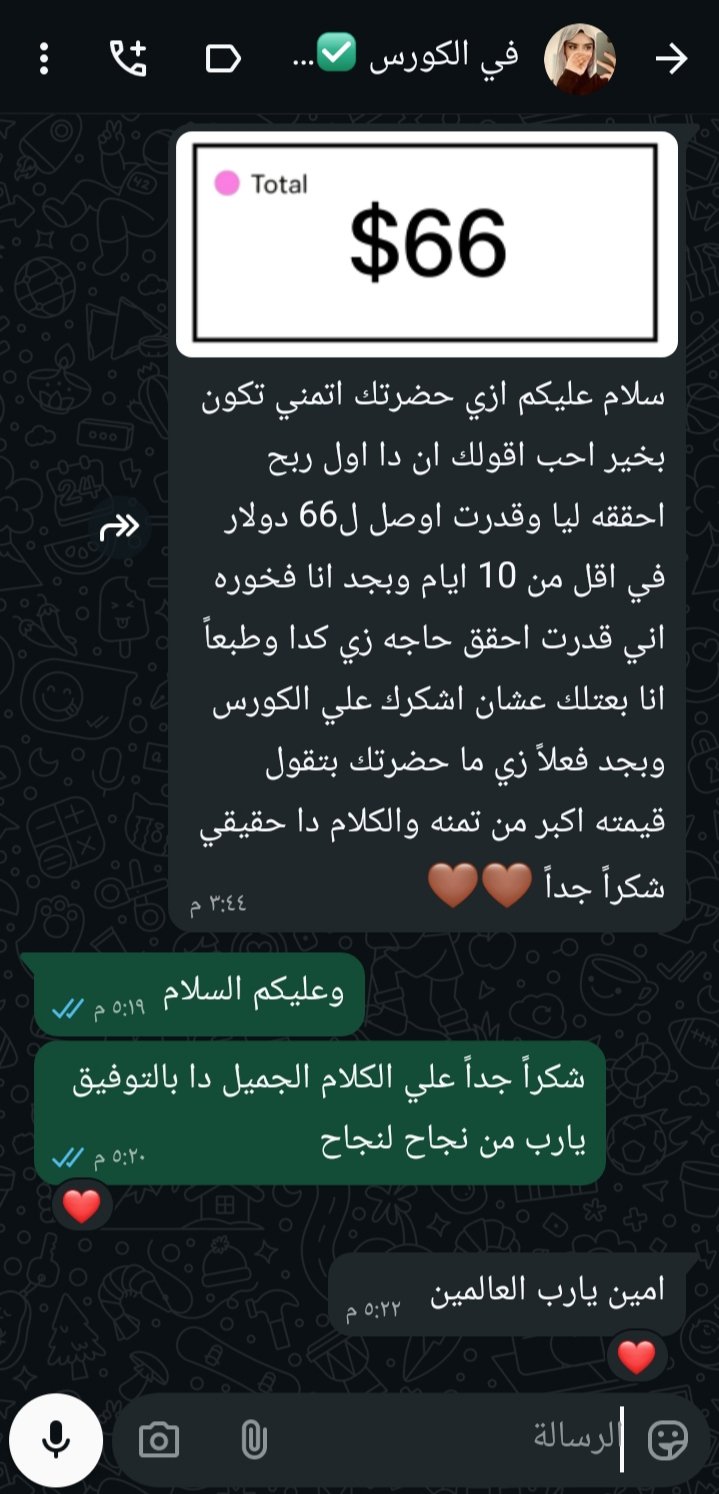Open the emoji sticker picker

(x=667, y=1440)
